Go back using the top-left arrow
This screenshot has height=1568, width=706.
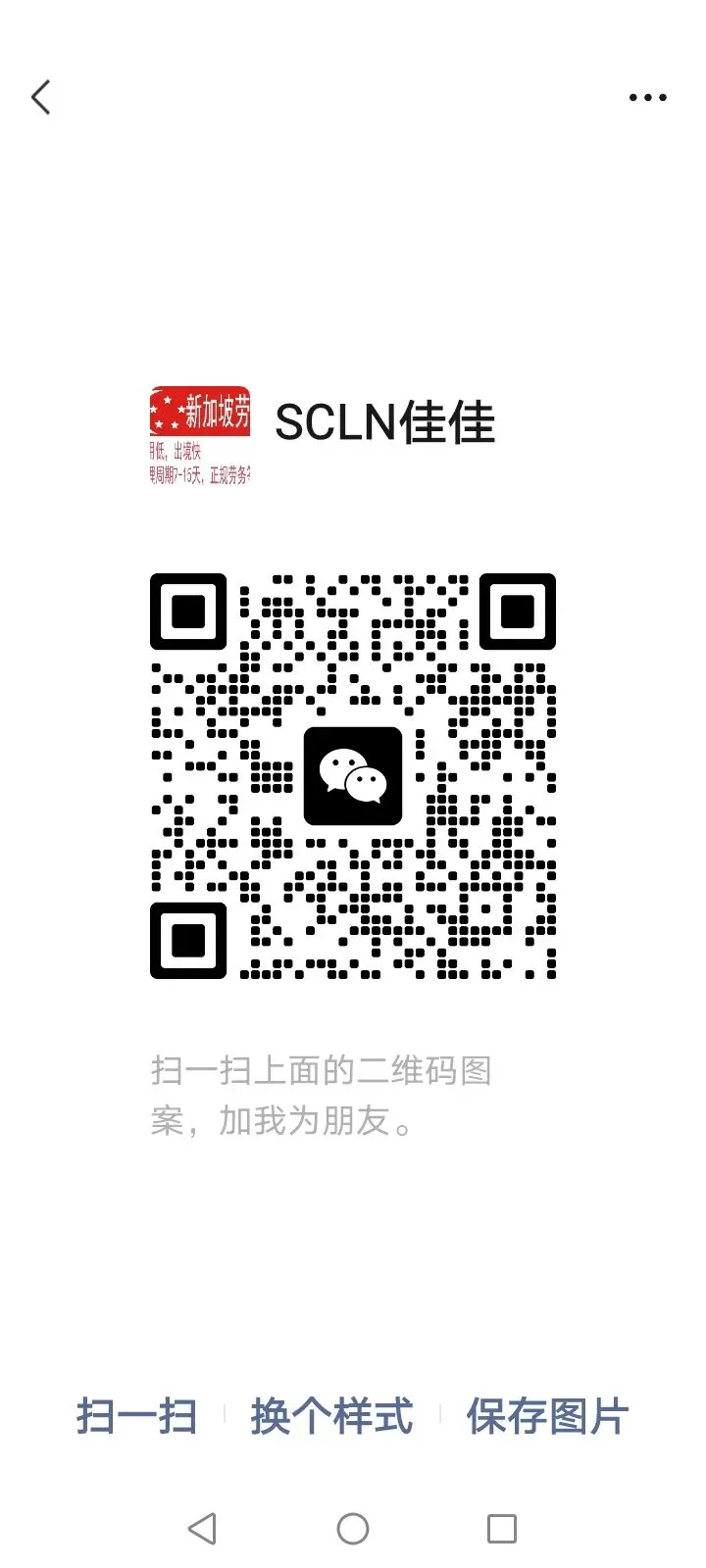click(x=40, y=97)
